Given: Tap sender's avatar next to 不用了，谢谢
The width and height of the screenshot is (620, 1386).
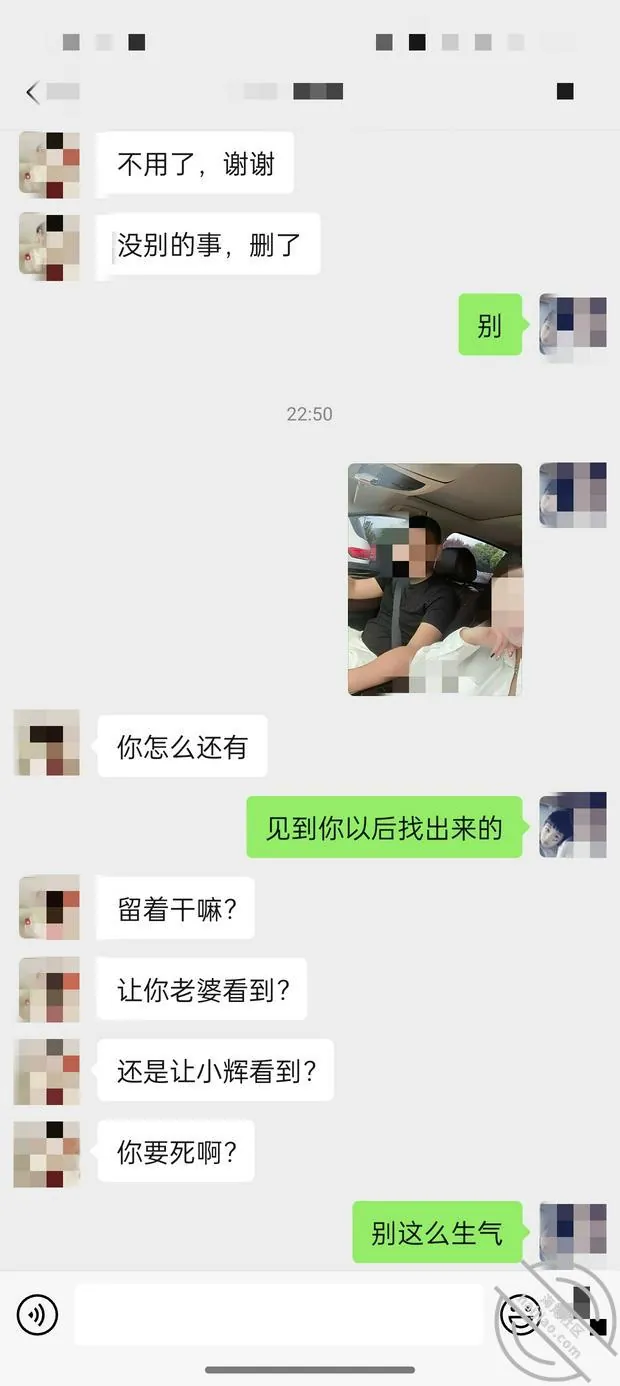Looking at the screenshot, I should pos(49,165).
